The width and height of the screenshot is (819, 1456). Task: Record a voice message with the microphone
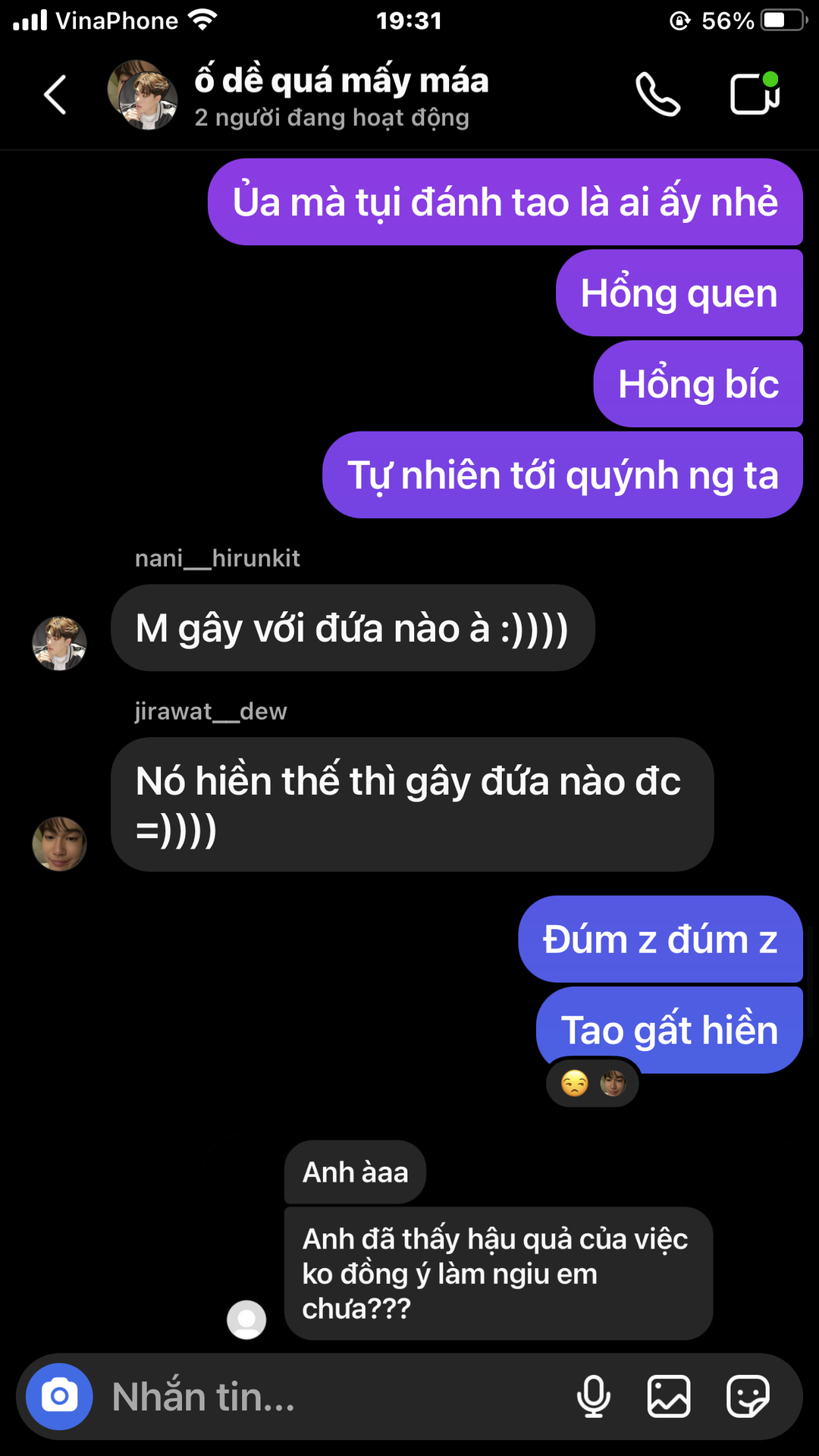593,1396
